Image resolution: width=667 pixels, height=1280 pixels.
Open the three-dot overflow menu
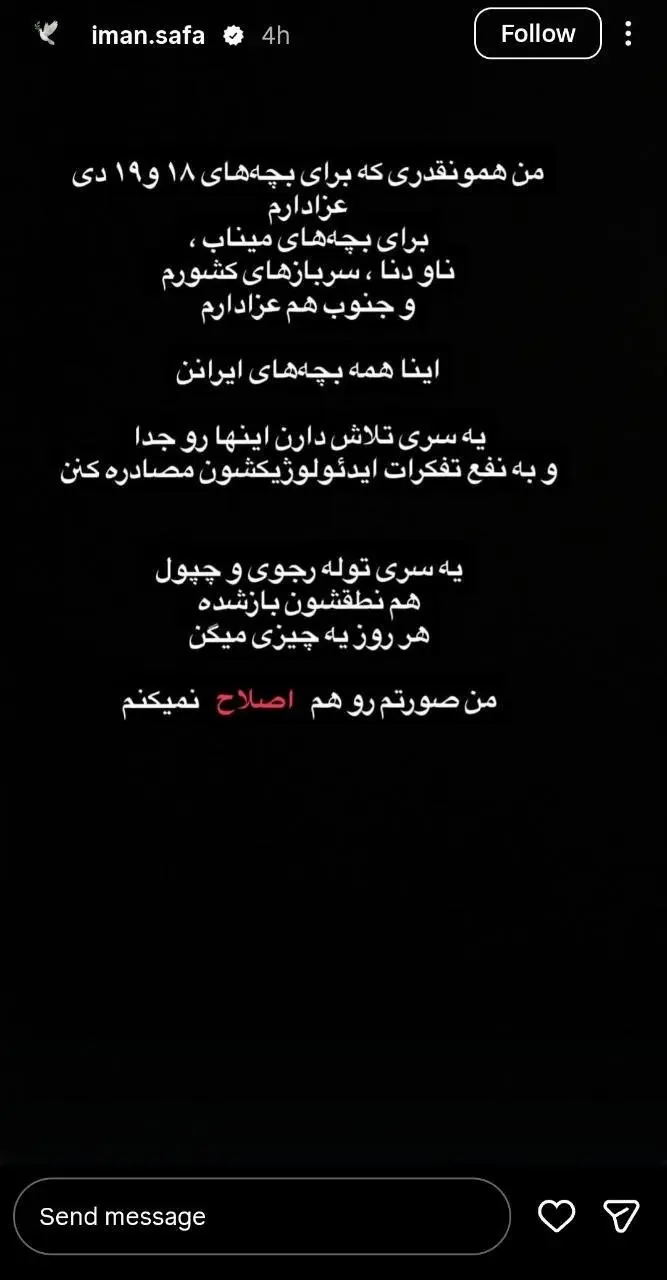point(628,34)
